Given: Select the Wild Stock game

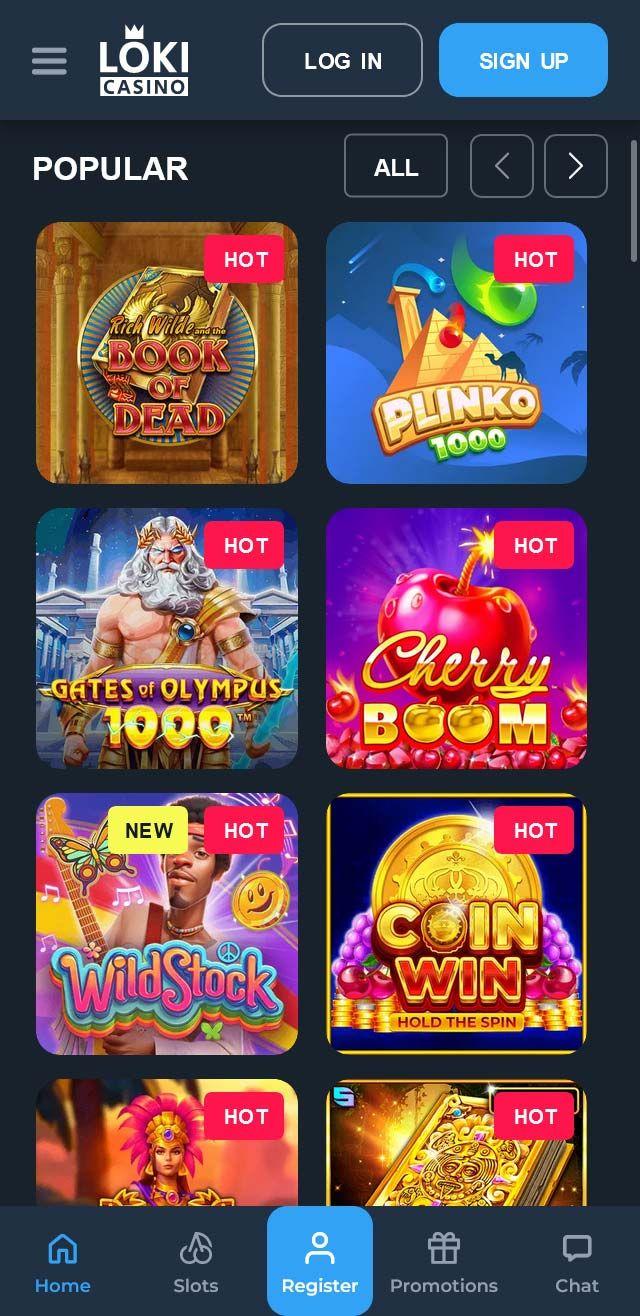Looking at the screenshot, I should pyautogui.click(x=167, y=924).
